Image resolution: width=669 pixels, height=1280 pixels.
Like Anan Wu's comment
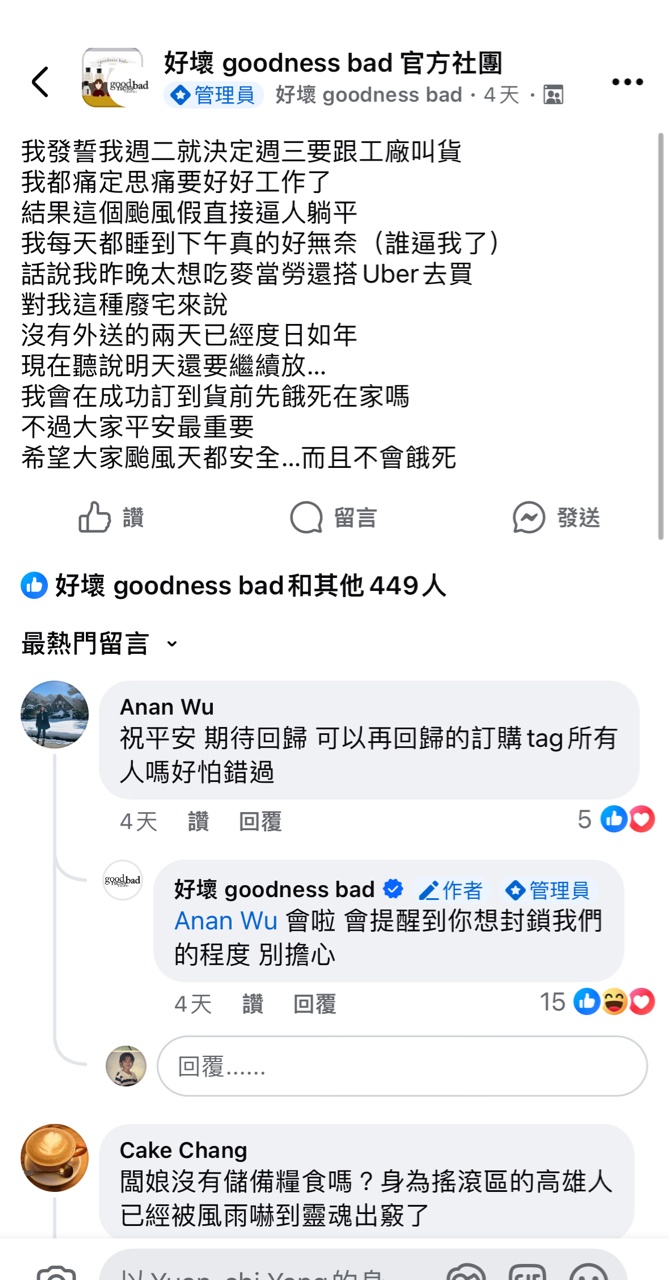coord(198,822)
